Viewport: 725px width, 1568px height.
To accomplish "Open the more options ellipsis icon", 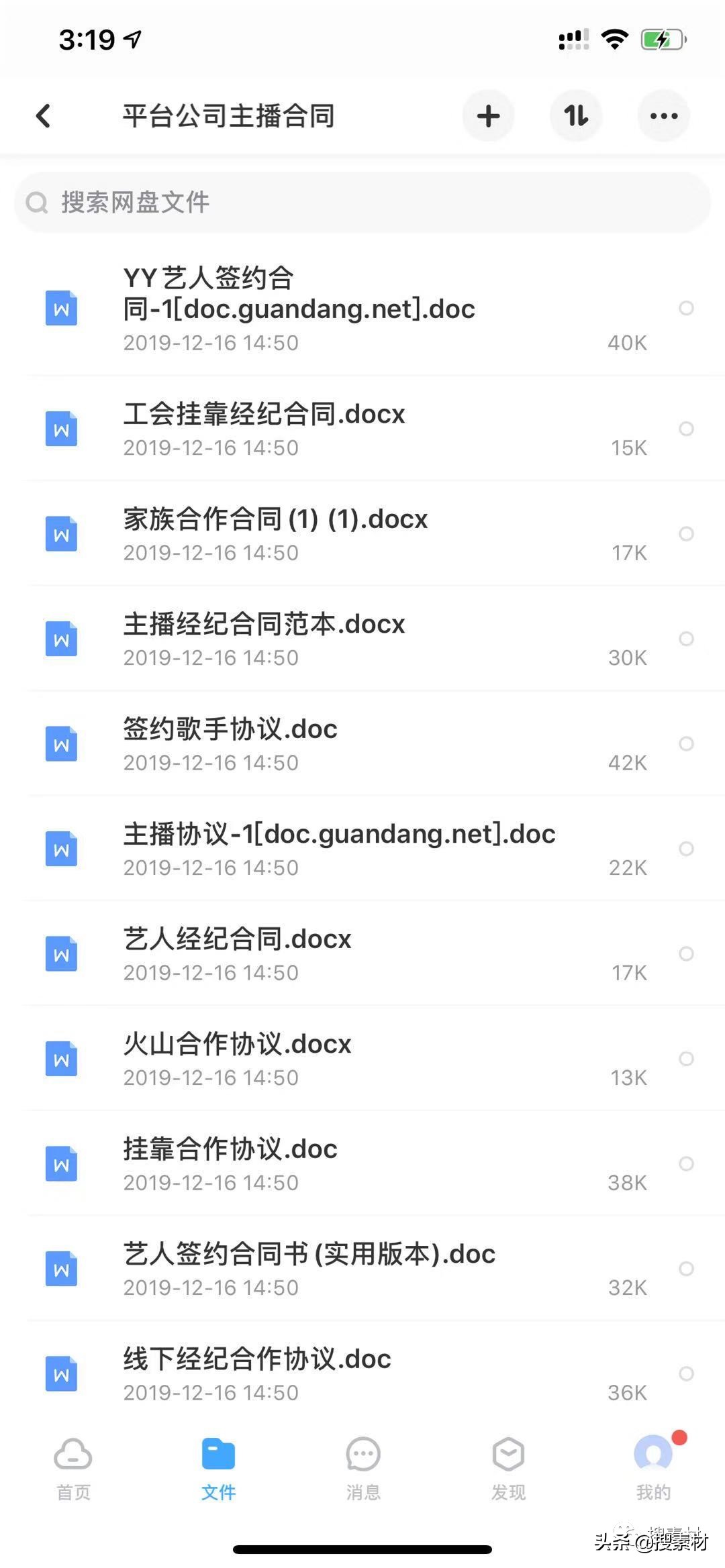I will coord(663,115).
